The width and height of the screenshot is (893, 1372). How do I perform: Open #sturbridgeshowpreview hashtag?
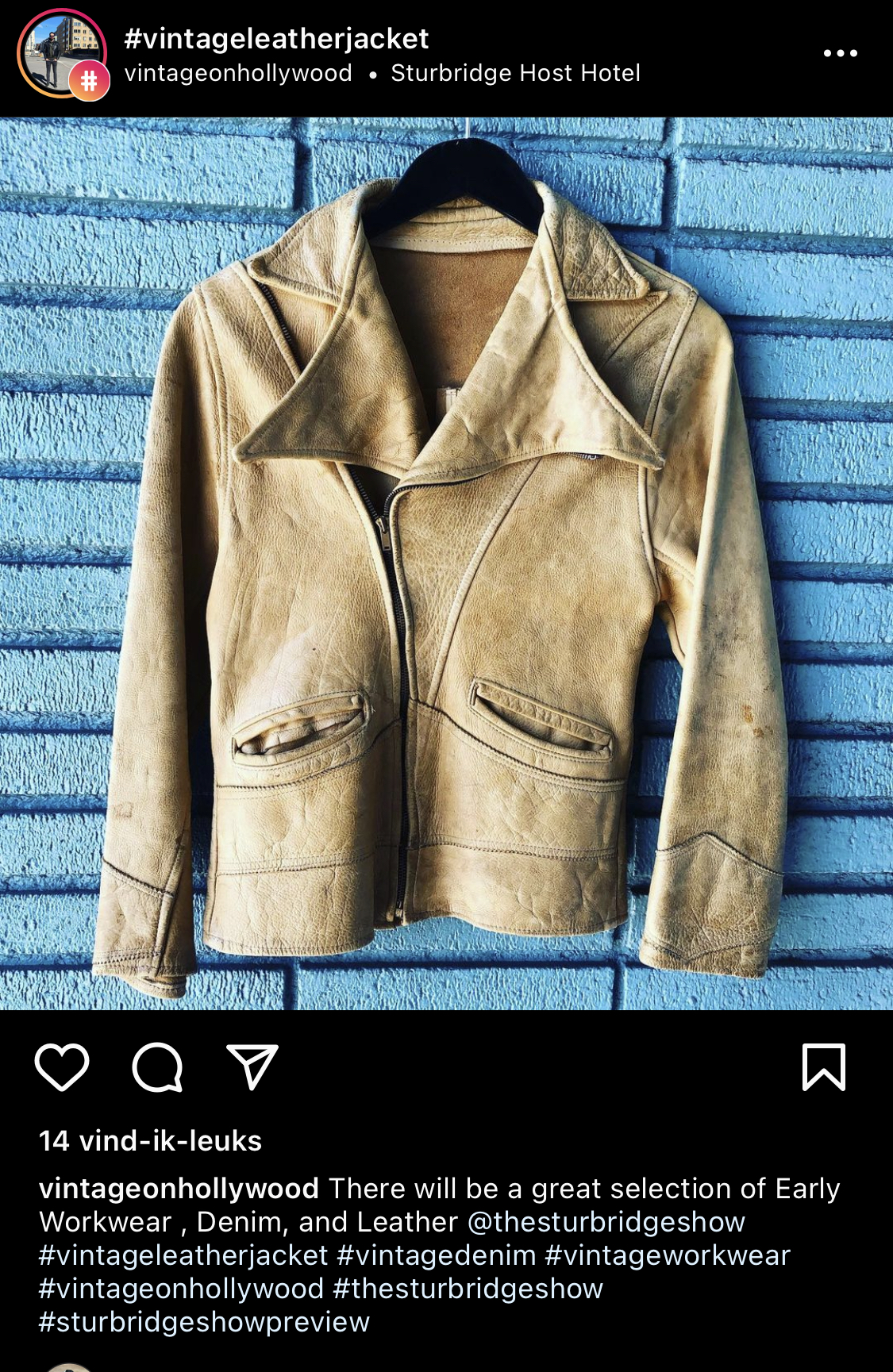click(204, 1321)
